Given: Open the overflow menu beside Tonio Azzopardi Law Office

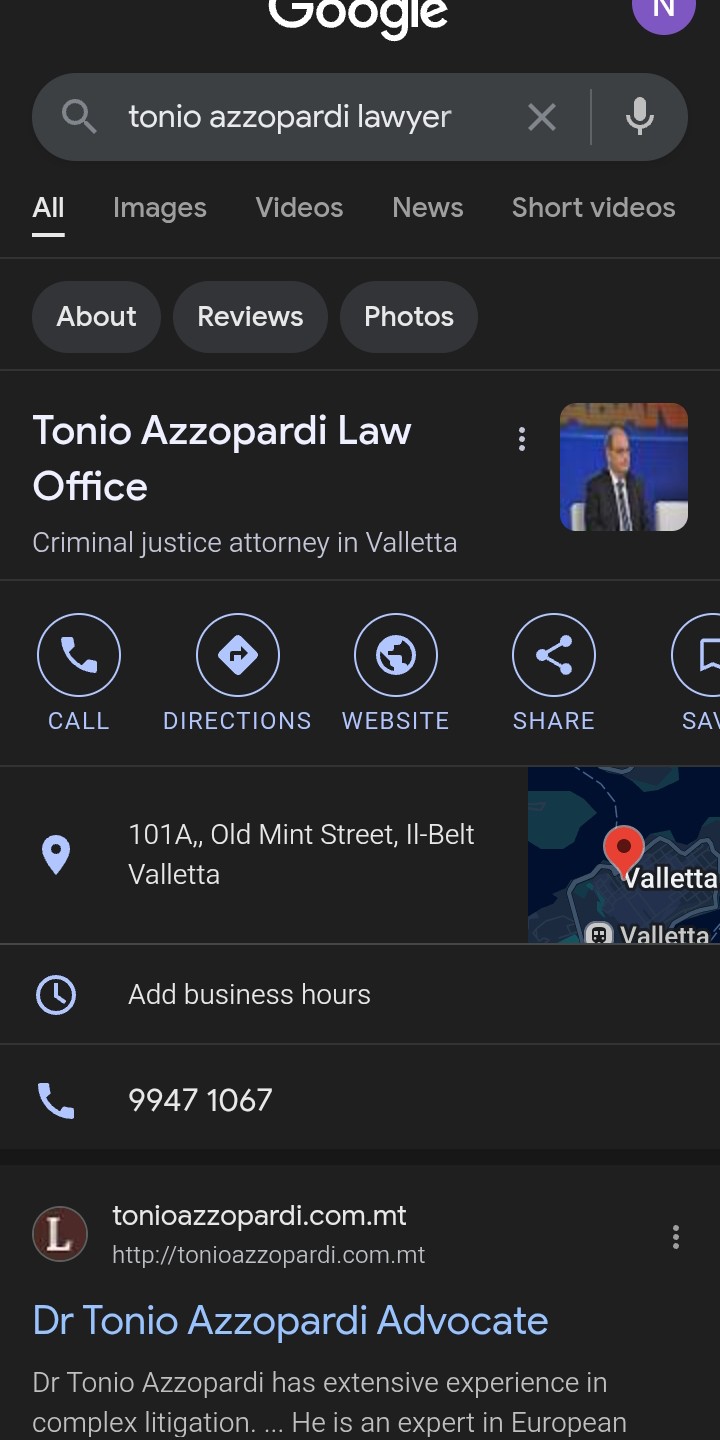Looking at the screenshot, I should [x=521, y=439].
